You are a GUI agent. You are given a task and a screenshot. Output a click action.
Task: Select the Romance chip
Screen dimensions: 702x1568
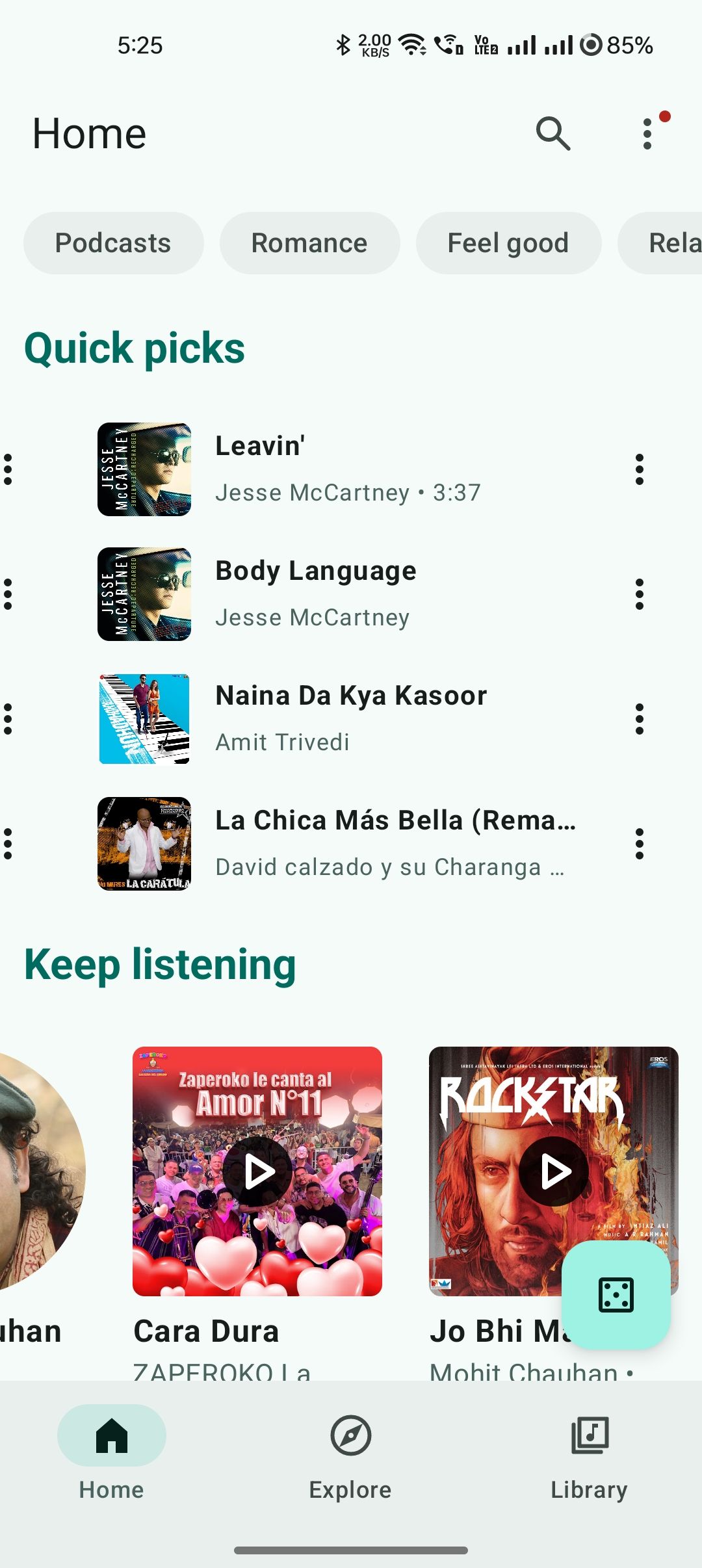pos(309,243)
